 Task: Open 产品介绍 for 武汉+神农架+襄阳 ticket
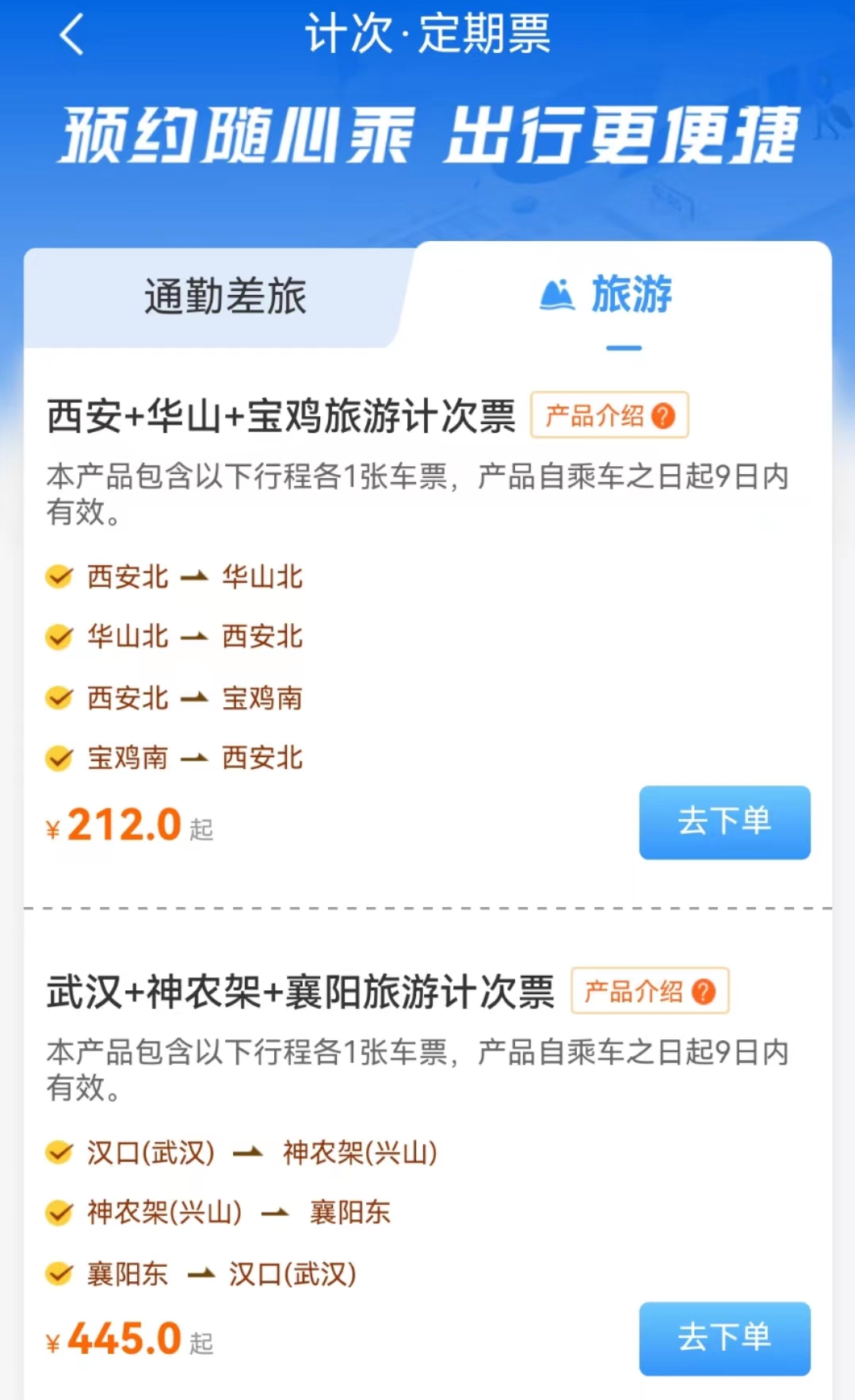coord(649,991)
